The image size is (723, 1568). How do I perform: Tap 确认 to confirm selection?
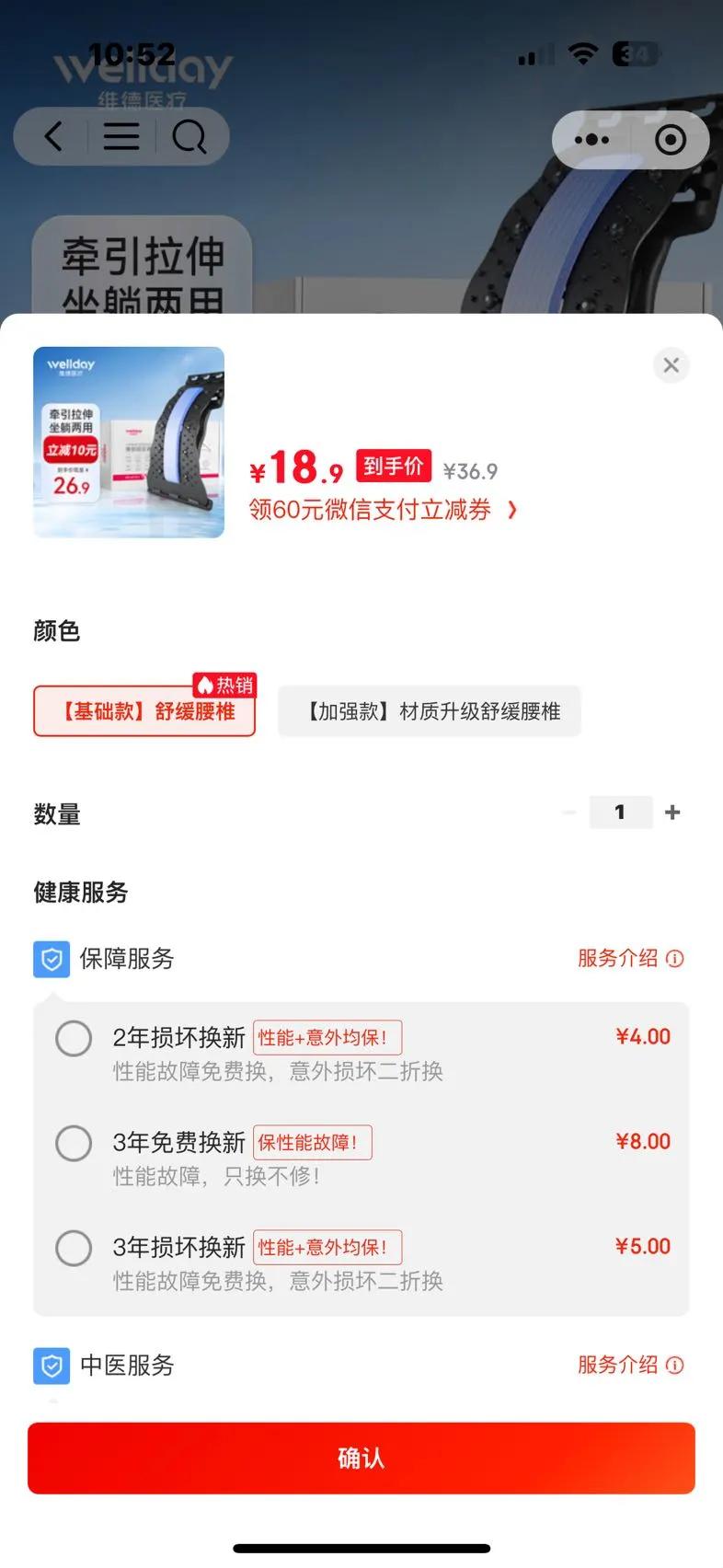(x=361, y=1458)
